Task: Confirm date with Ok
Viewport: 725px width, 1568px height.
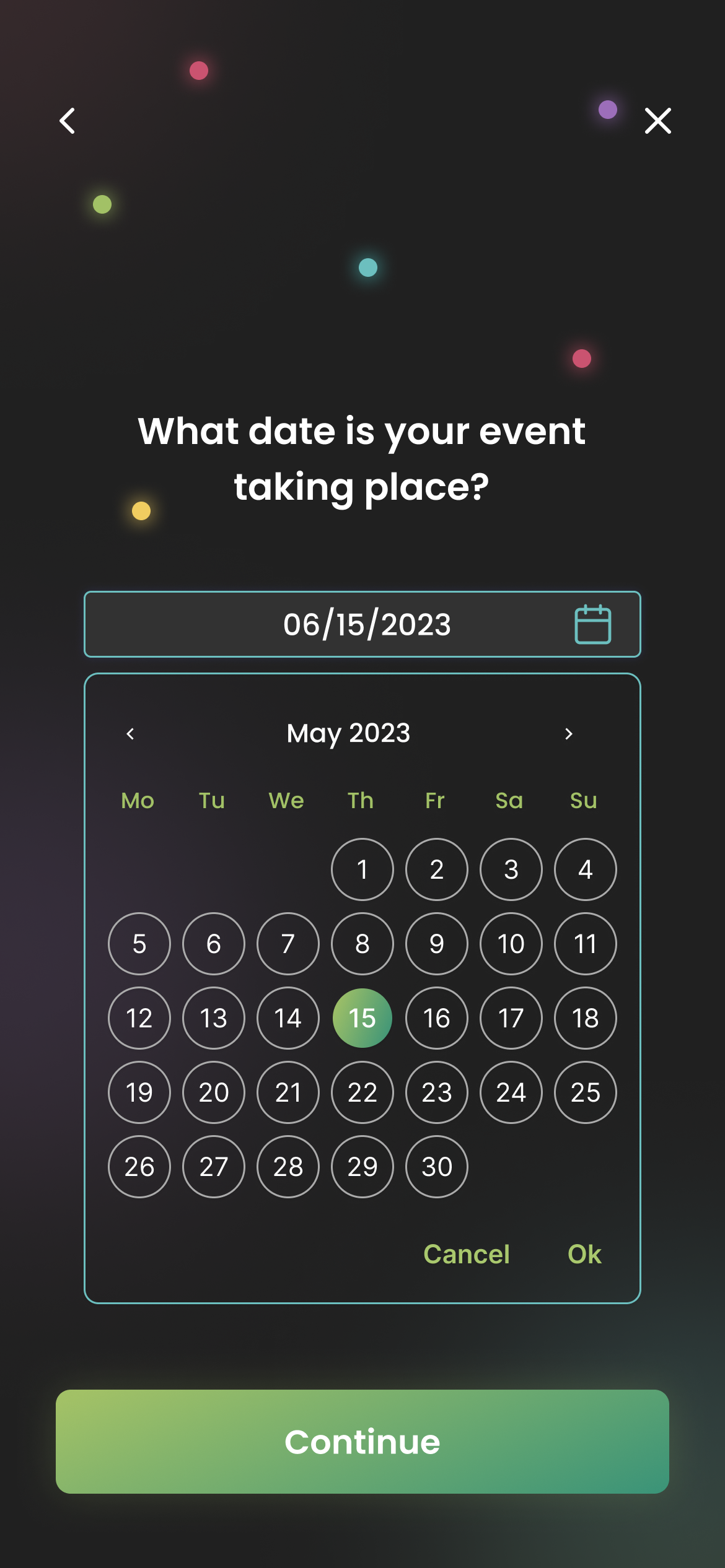Action: [584, 1254]
